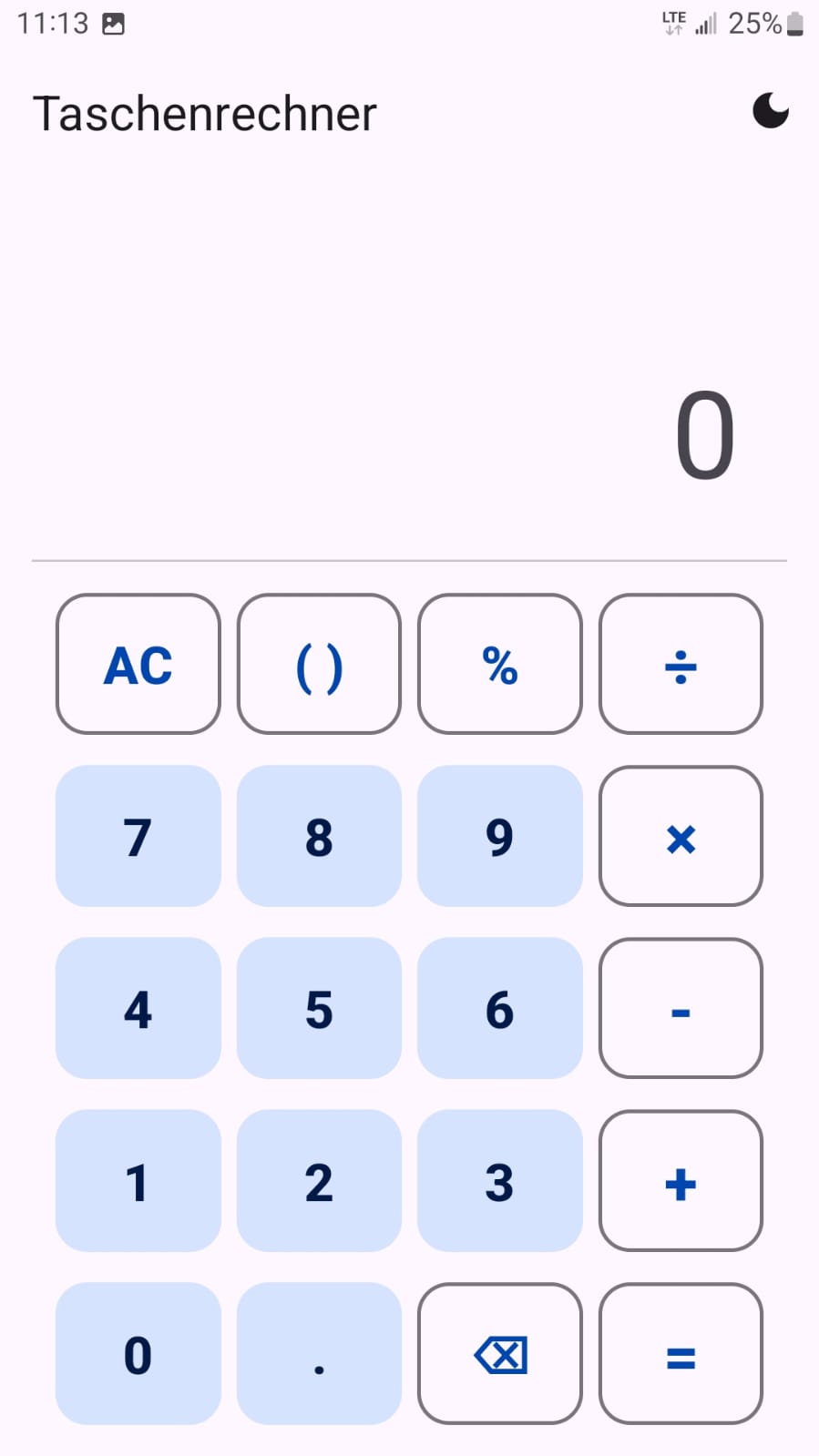819x1456 pixels.
Task: Type the digit 2
Action: tap(319, 1181)
